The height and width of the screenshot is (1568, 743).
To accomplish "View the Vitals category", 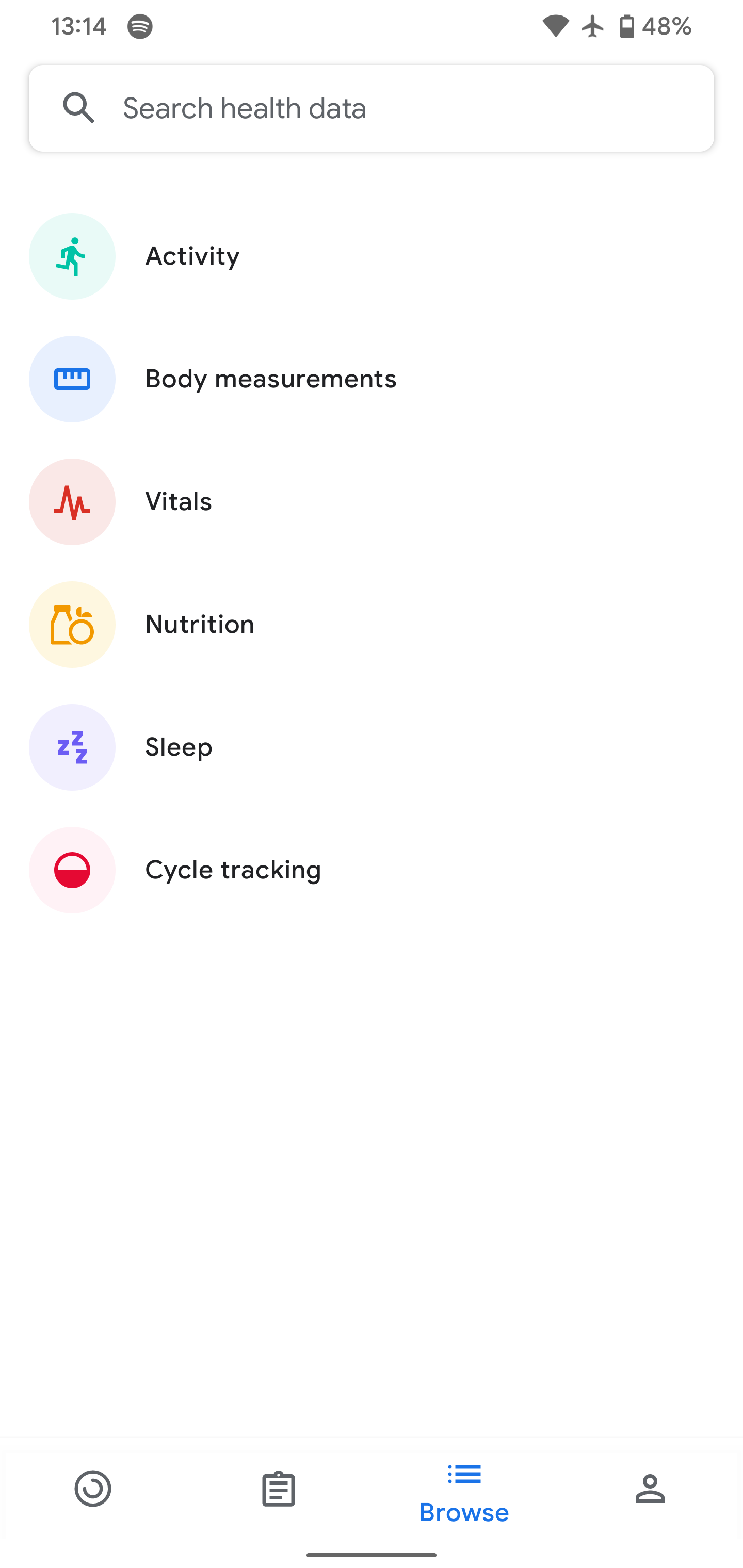I will [372, 501].
